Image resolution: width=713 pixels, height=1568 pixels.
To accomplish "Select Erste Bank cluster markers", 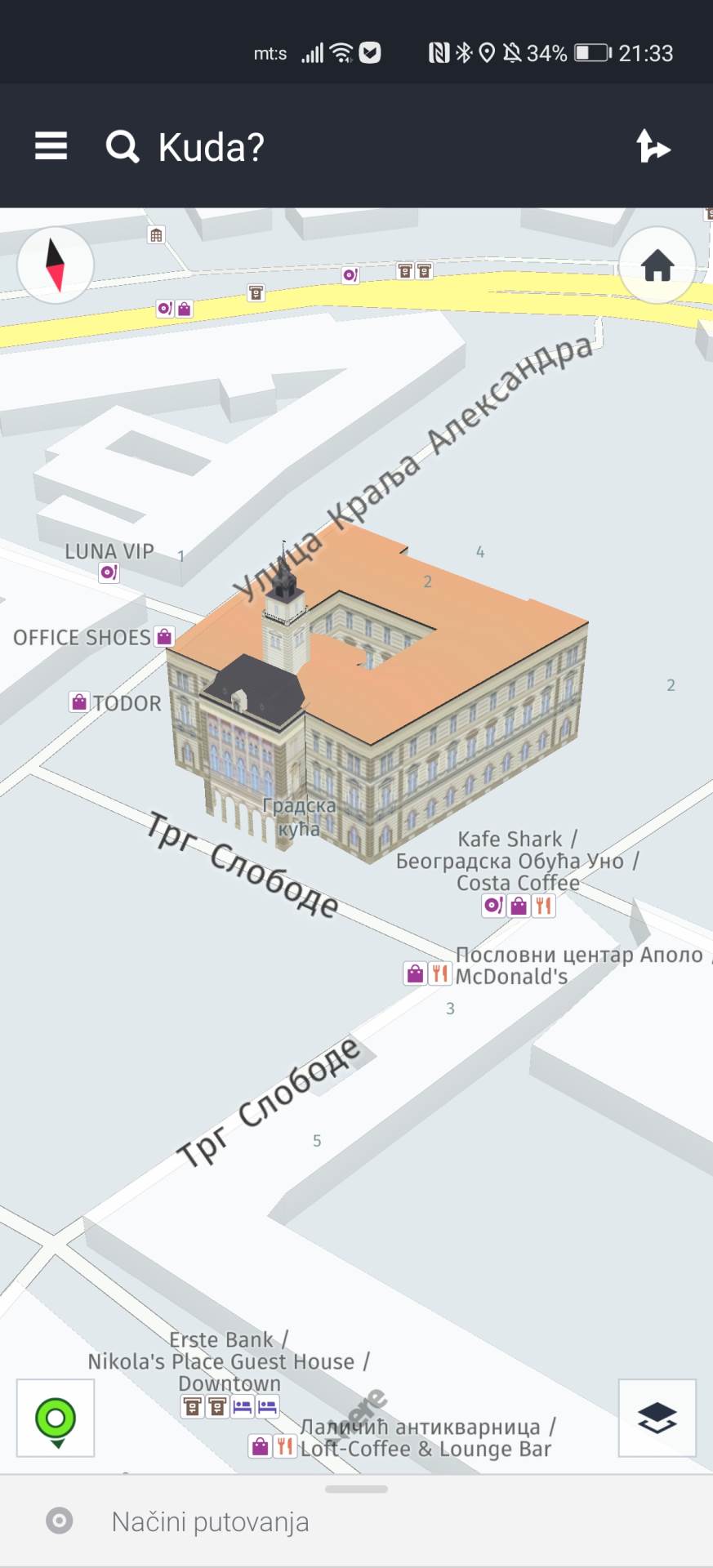I will [229, 1406].
